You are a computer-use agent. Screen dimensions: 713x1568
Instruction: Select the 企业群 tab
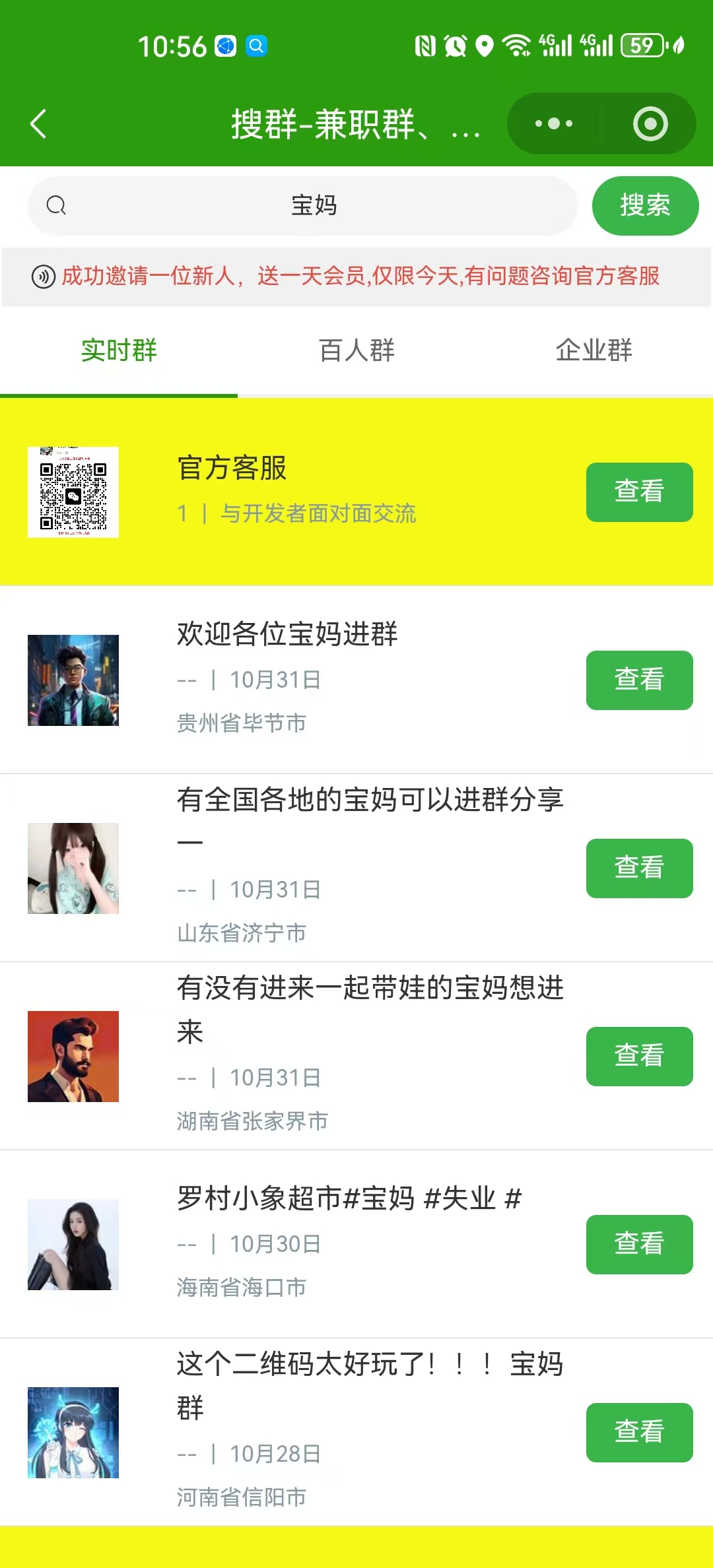(x=594, y=350)
